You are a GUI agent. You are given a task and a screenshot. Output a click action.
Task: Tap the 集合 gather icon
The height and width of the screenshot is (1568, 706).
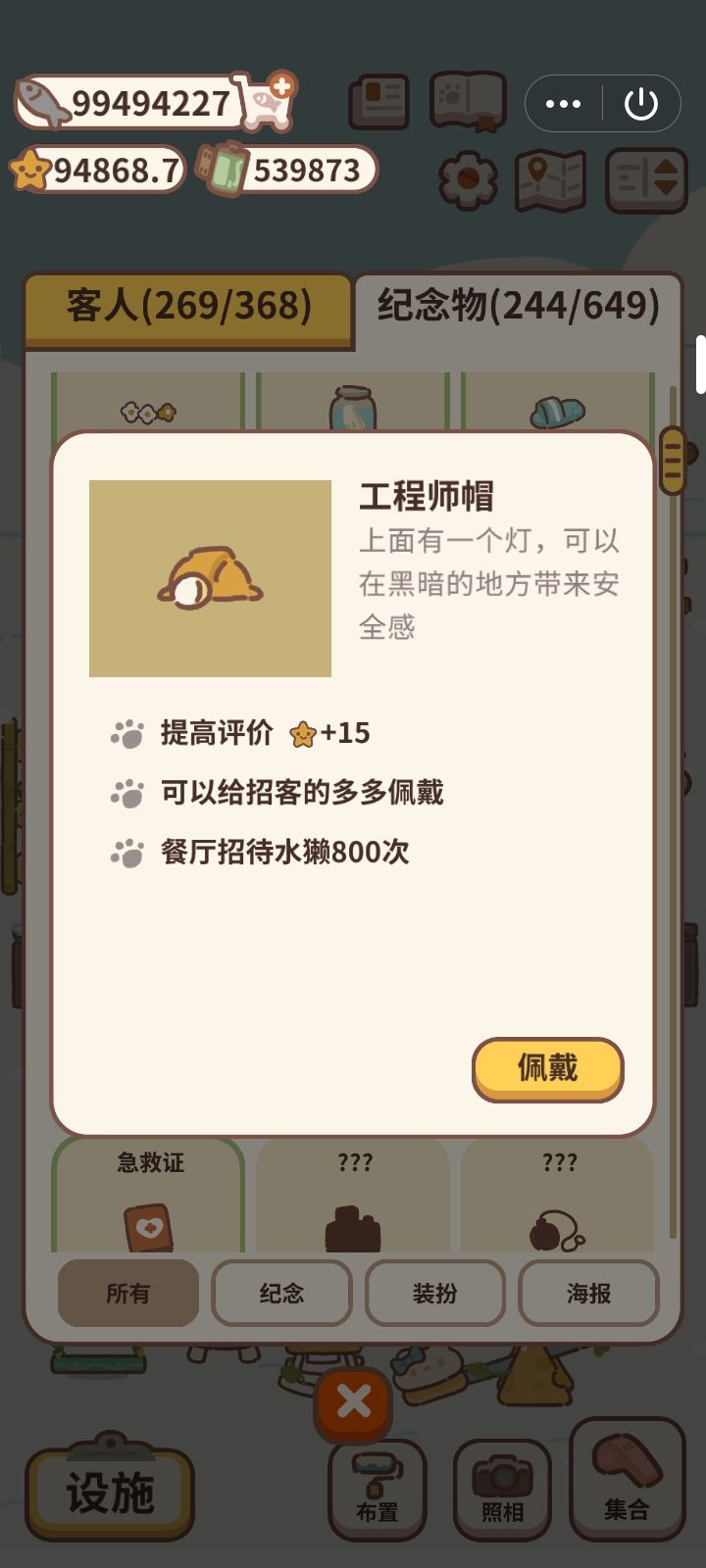click(625, 1480)
